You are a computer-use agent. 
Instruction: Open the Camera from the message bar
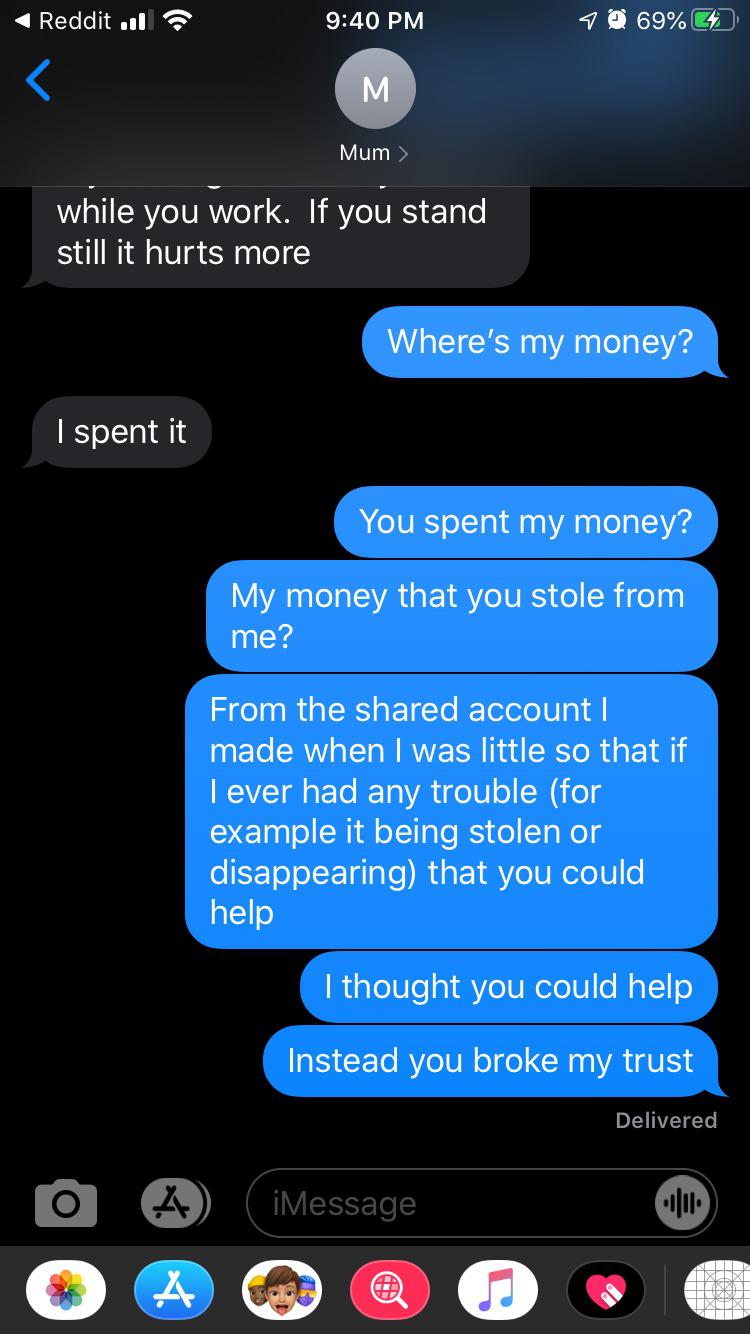64,1203
